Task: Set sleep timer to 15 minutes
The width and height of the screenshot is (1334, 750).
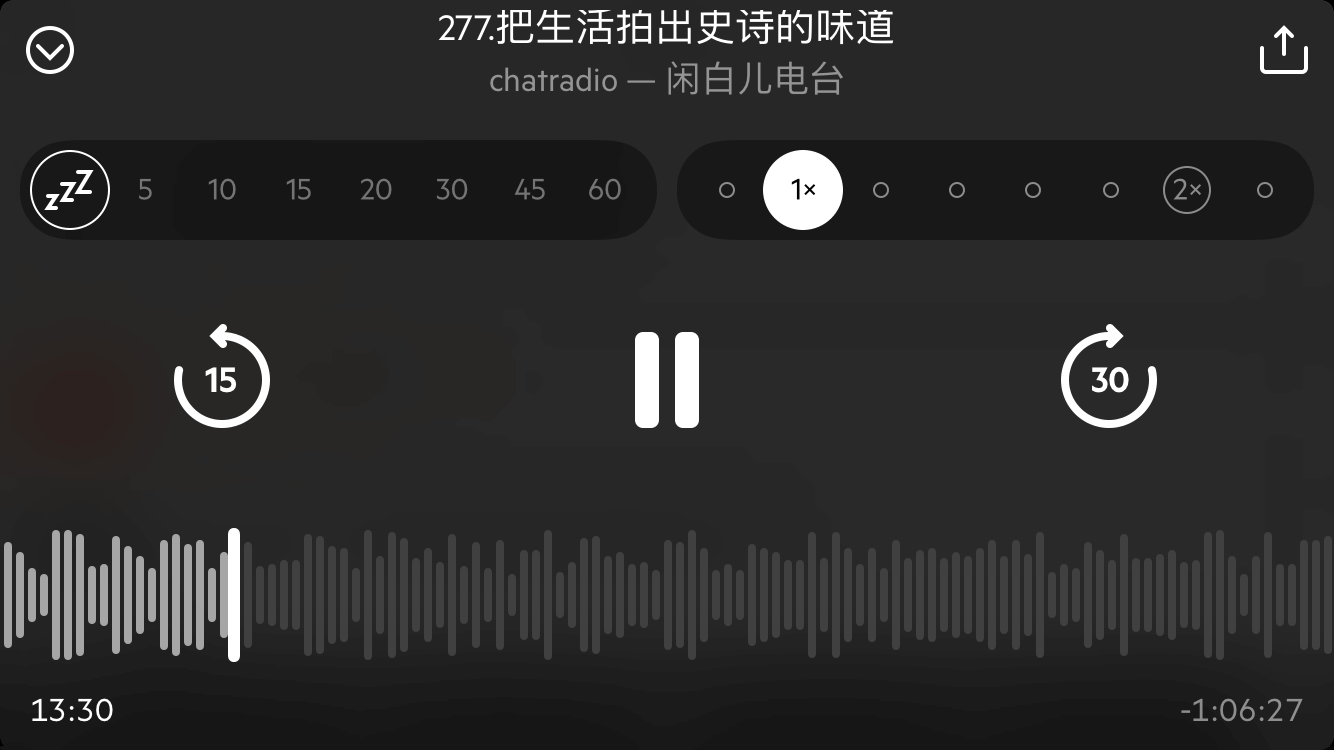Action: click(298, 190)
